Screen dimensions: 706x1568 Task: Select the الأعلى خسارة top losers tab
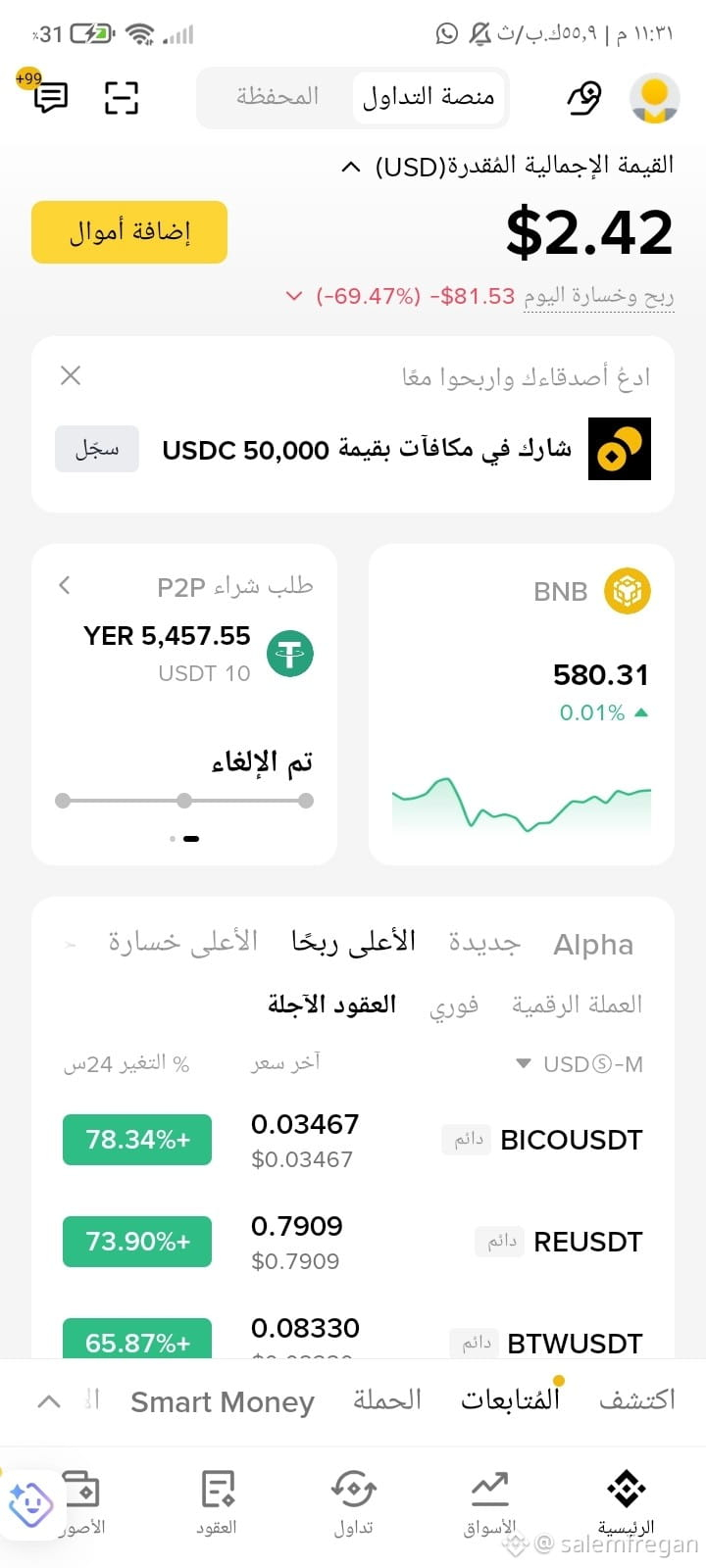coord(182,942)
